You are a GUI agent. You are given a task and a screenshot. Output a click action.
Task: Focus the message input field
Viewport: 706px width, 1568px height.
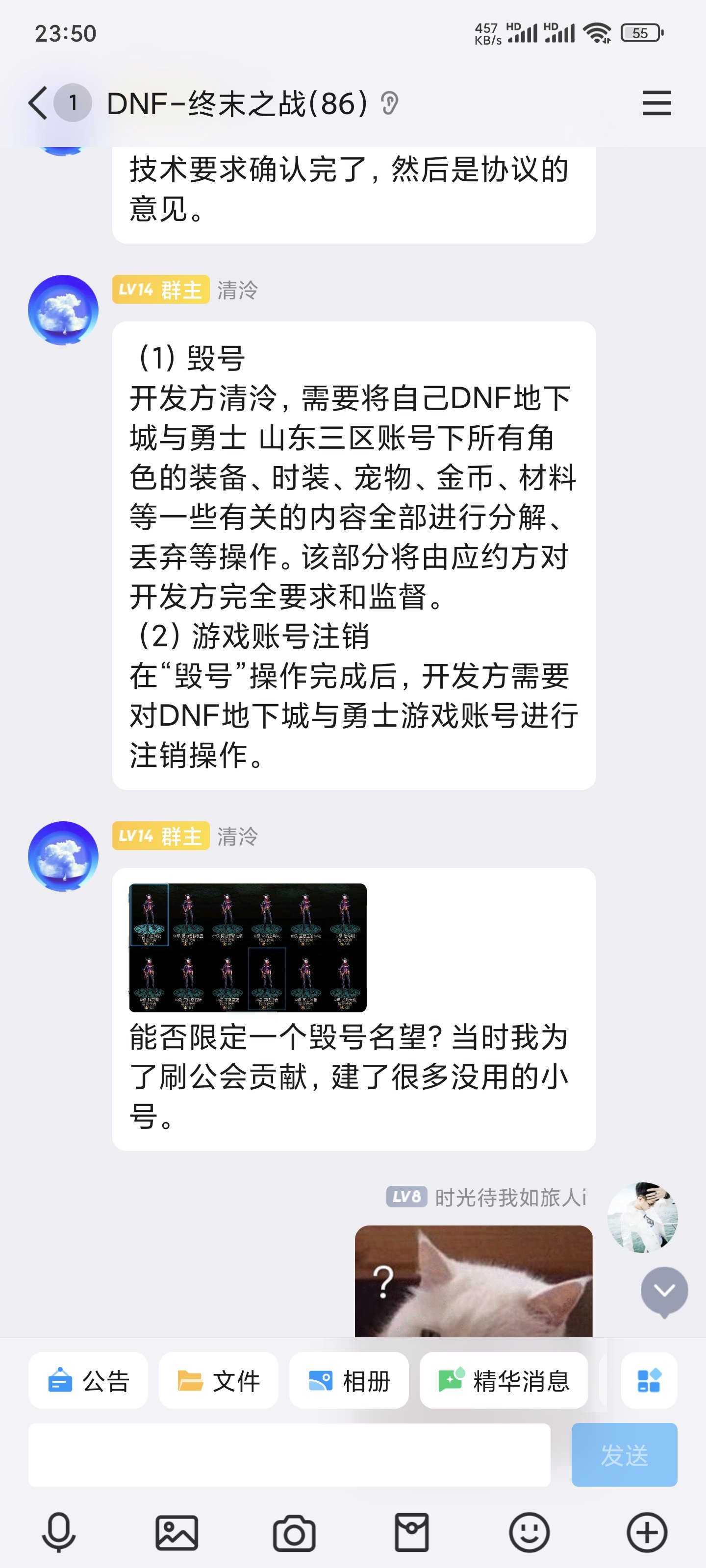tap(289, 1455)
